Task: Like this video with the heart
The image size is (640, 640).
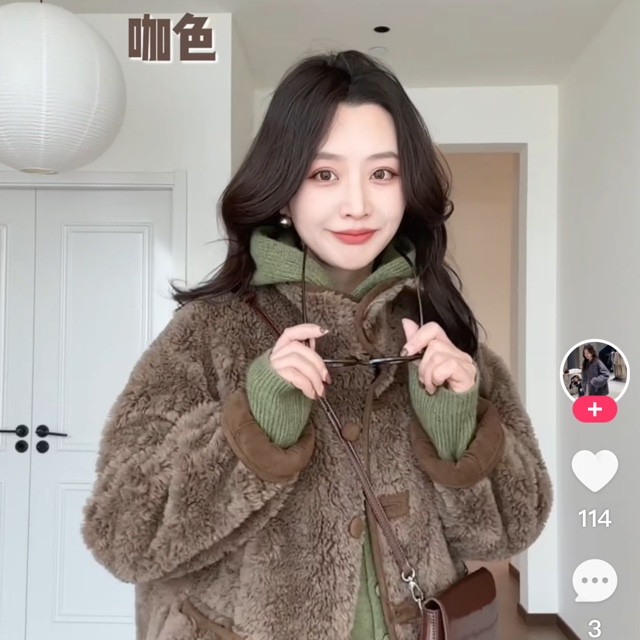Action: [x=595, y=470]
